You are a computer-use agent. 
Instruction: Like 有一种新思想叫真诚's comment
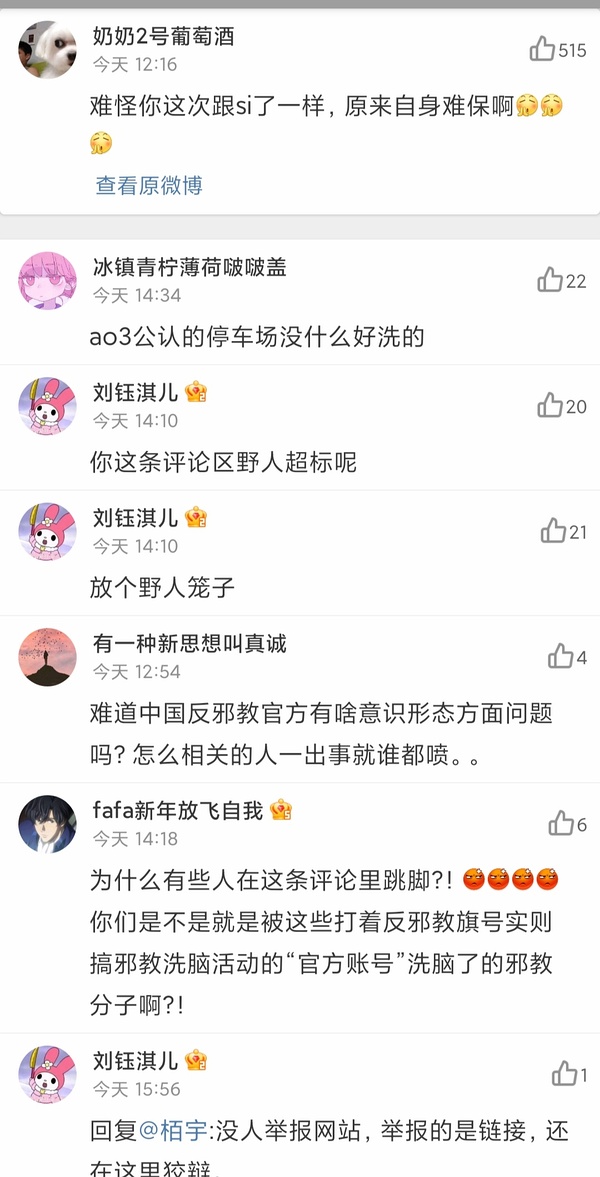pos(560,657)
